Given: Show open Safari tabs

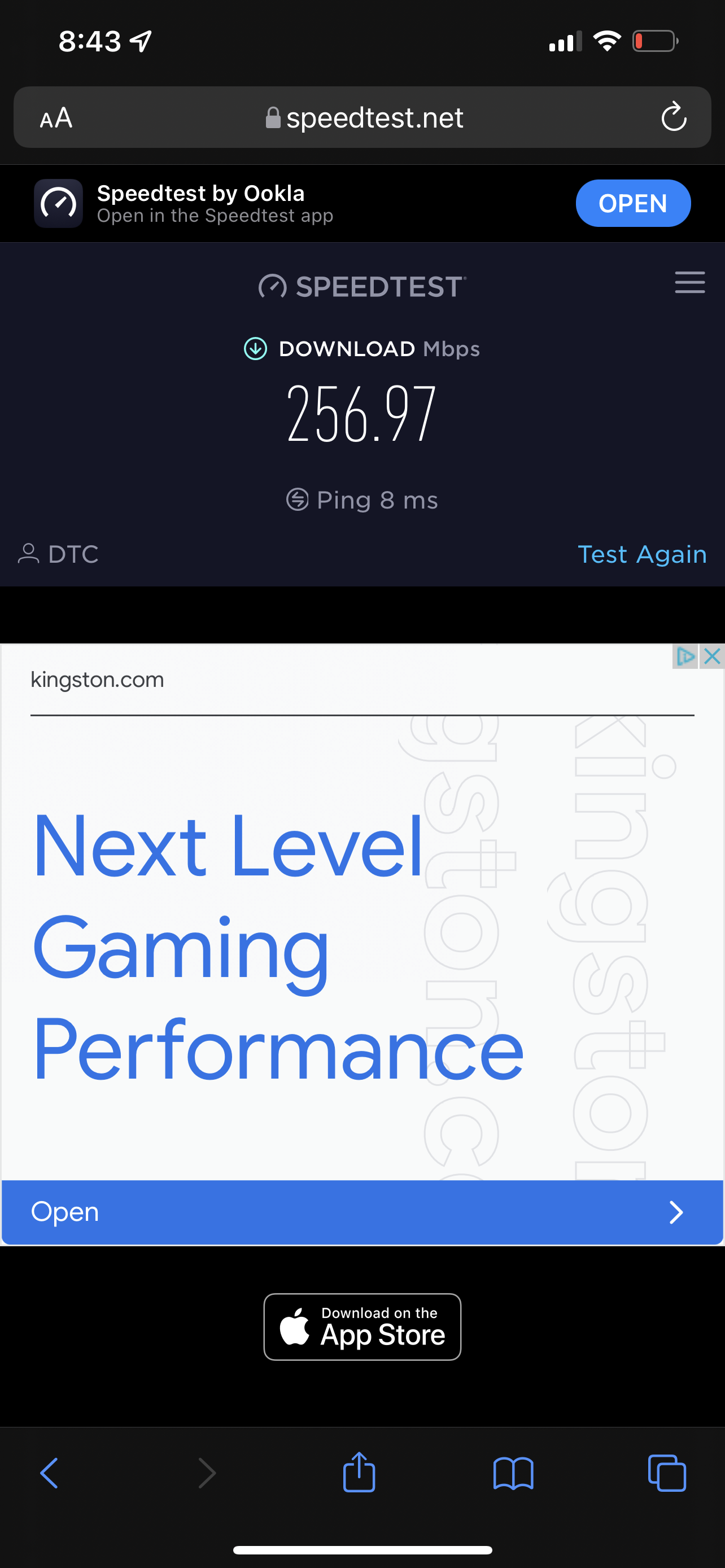Looking at the screenshot, I should 667,1473.
